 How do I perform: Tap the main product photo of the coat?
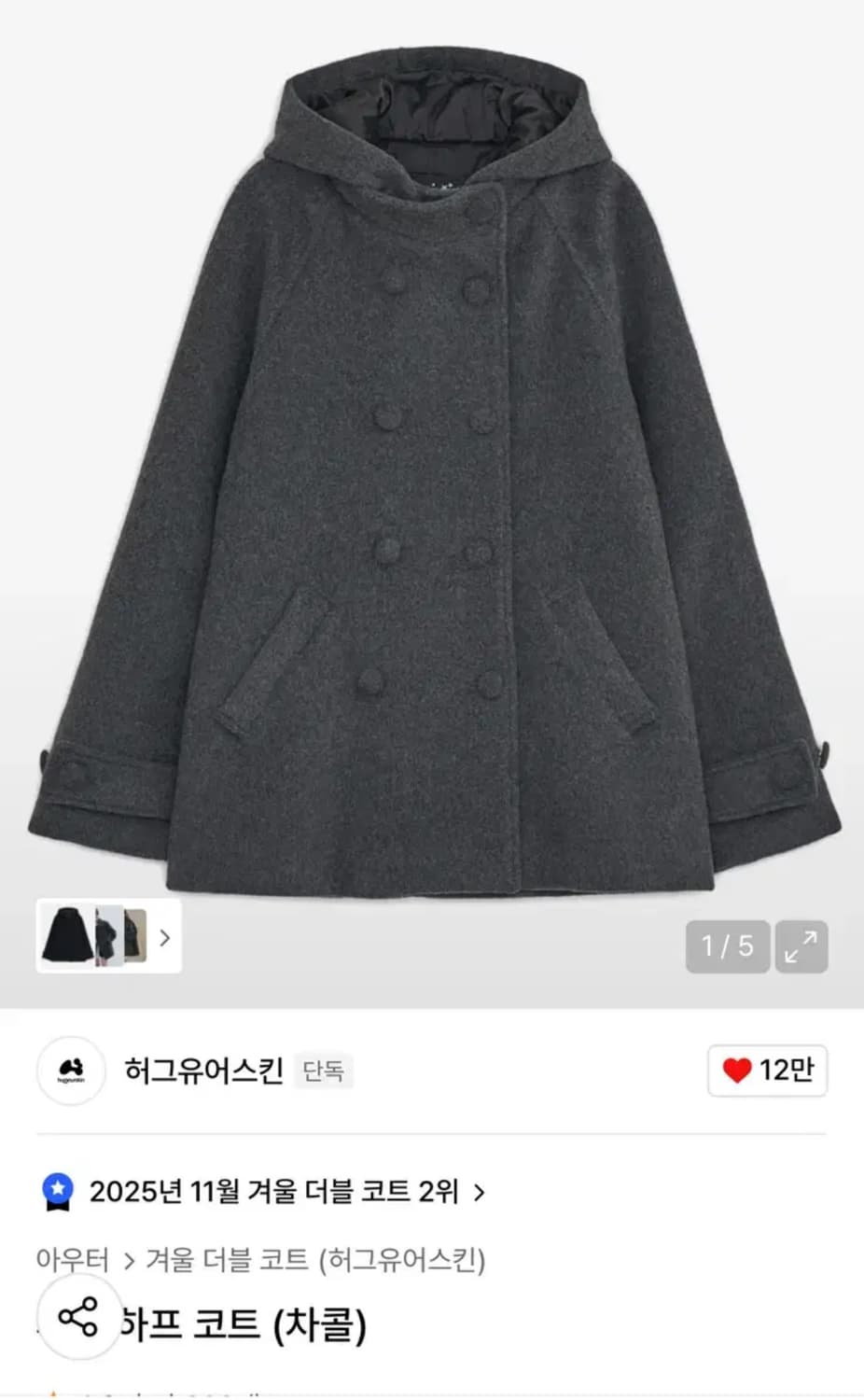(x=432, y=467)
